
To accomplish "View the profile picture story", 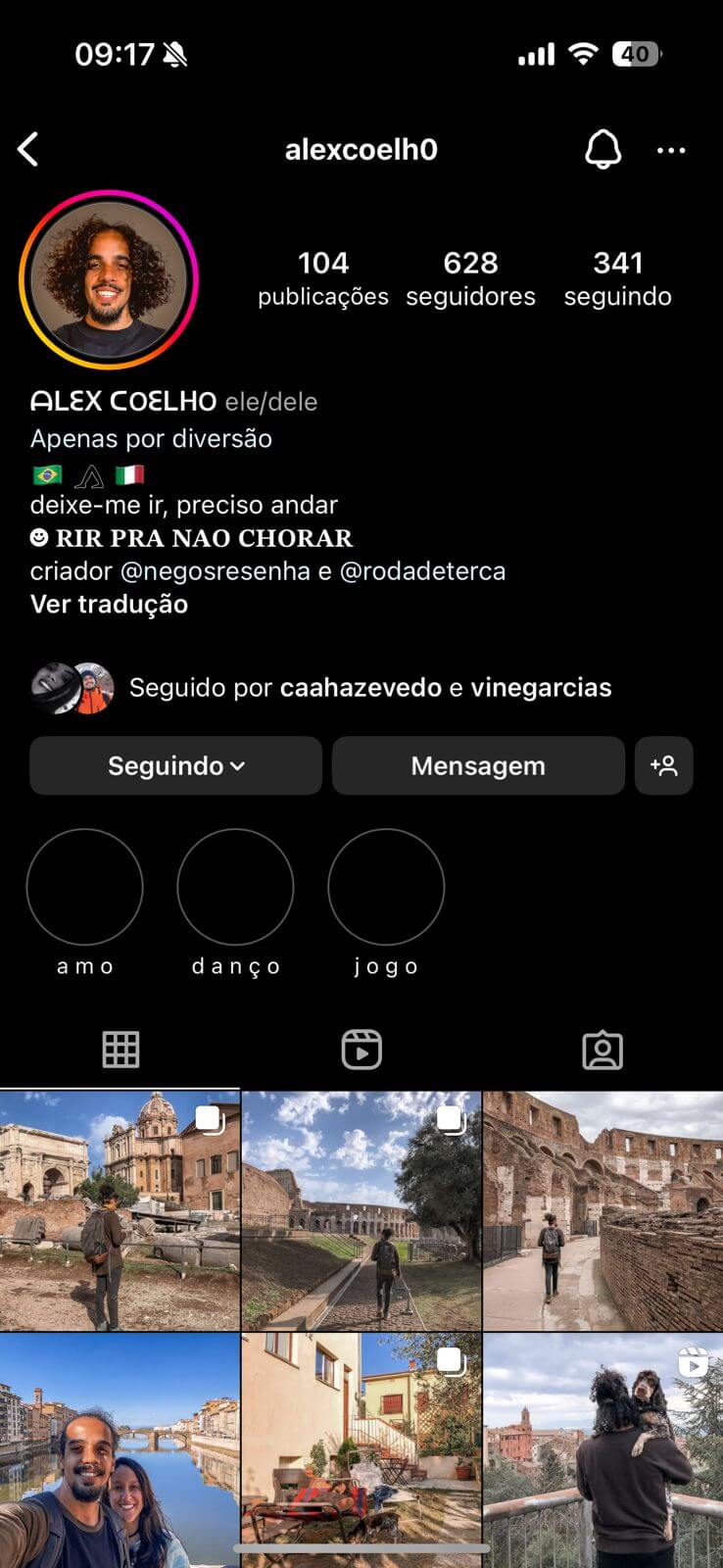I will point(109,279).
